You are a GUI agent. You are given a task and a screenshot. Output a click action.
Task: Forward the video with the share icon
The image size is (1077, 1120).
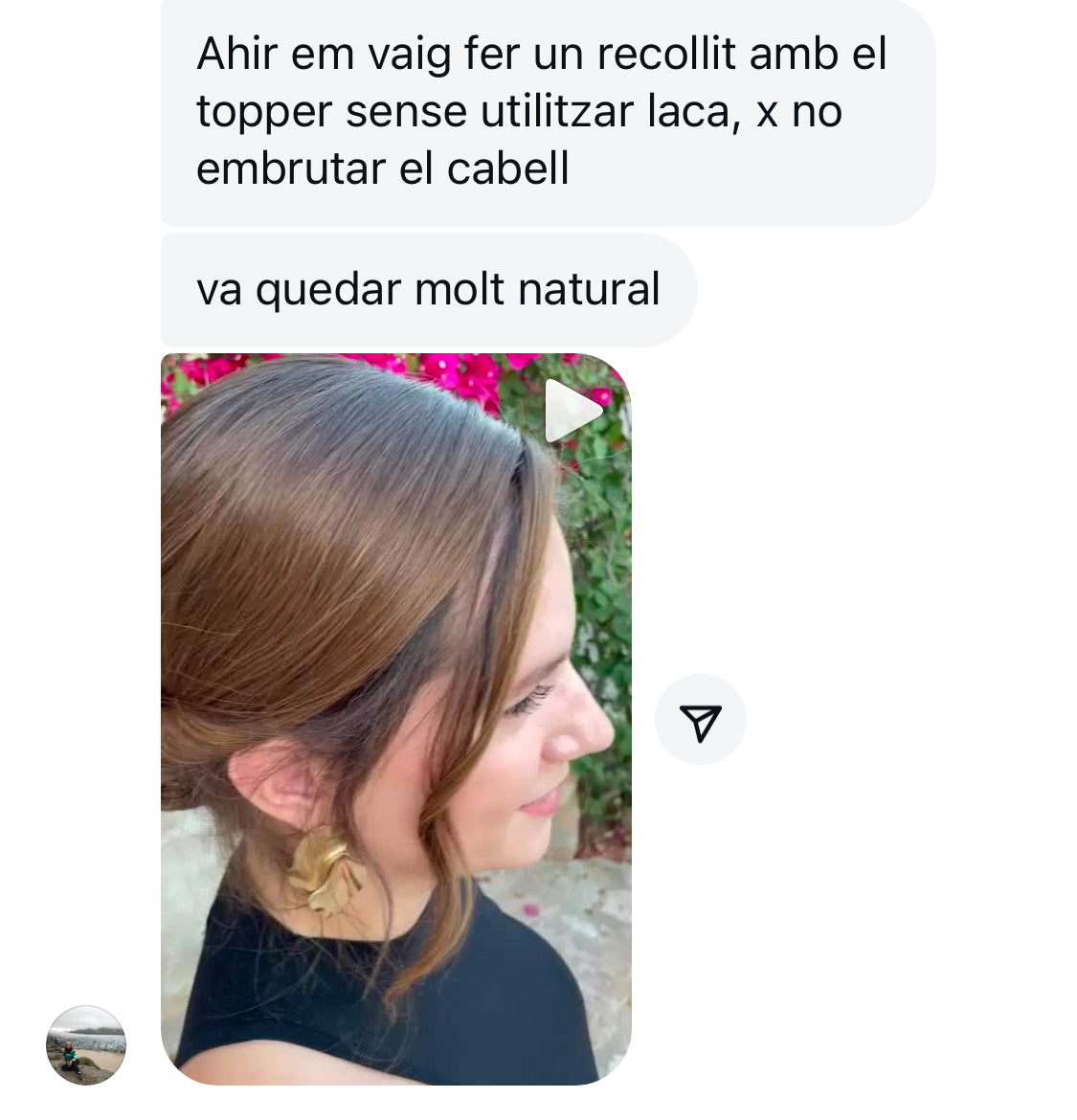[700, 720]
